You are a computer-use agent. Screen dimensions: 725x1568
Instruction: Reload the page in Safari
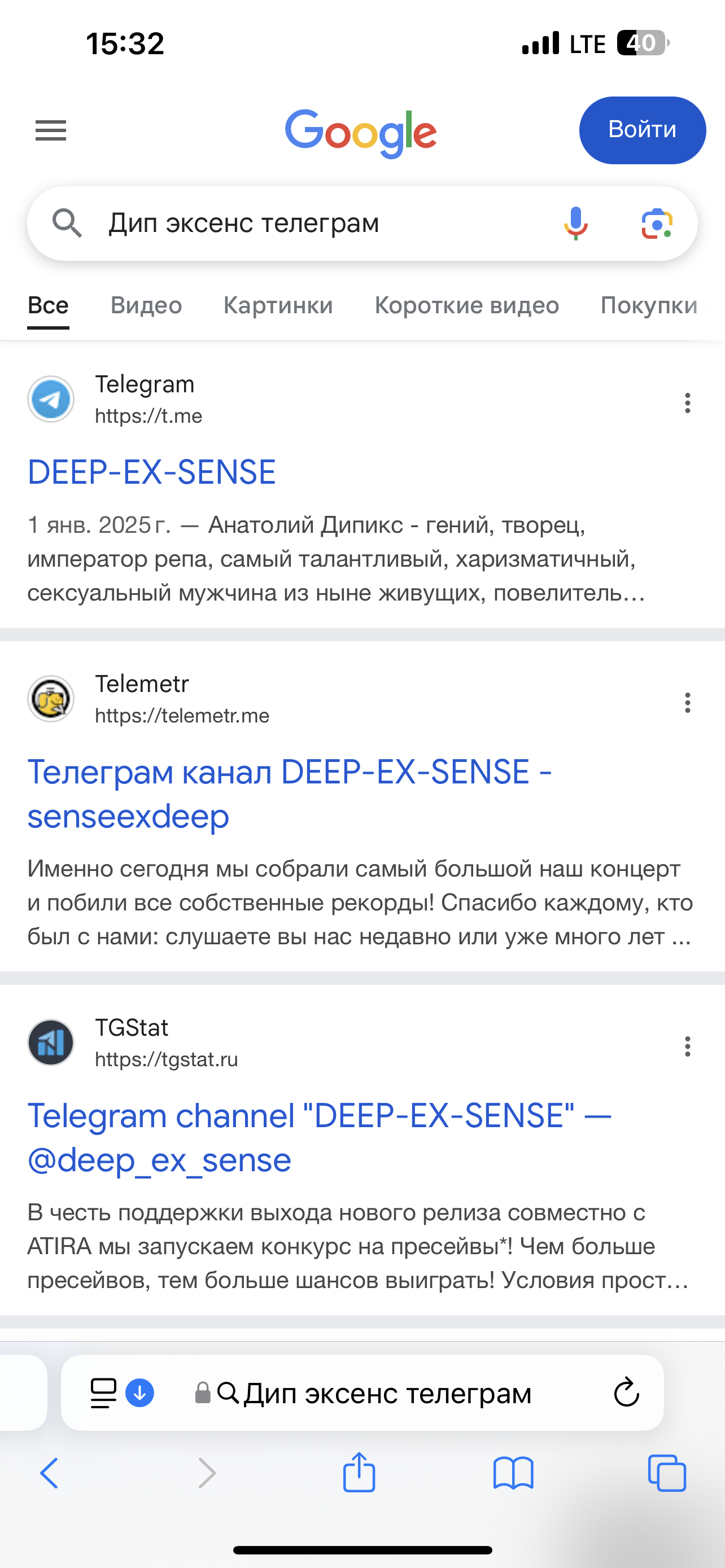(626, 1392)
